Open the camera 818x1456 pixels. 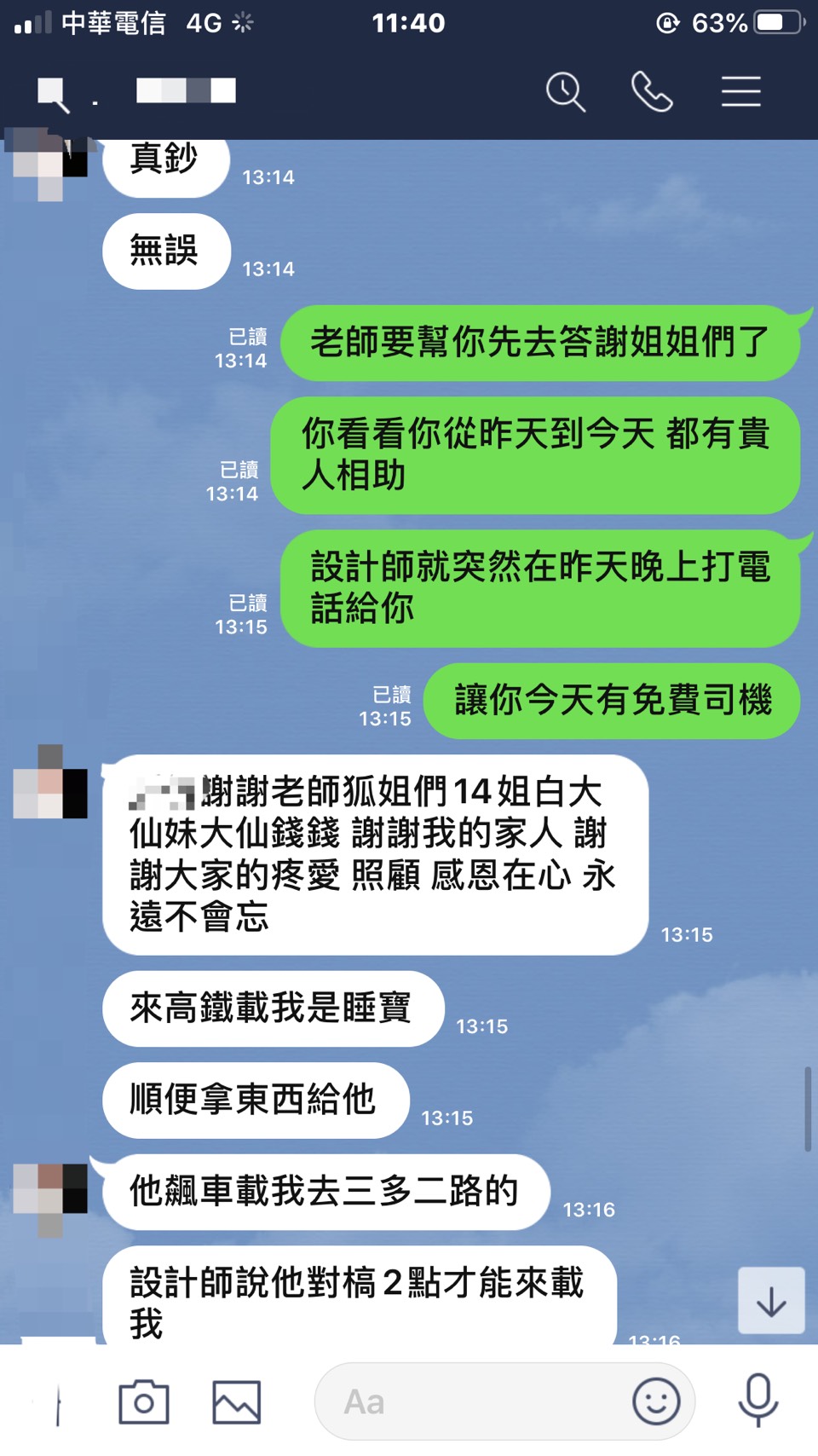coord(143,1401)
